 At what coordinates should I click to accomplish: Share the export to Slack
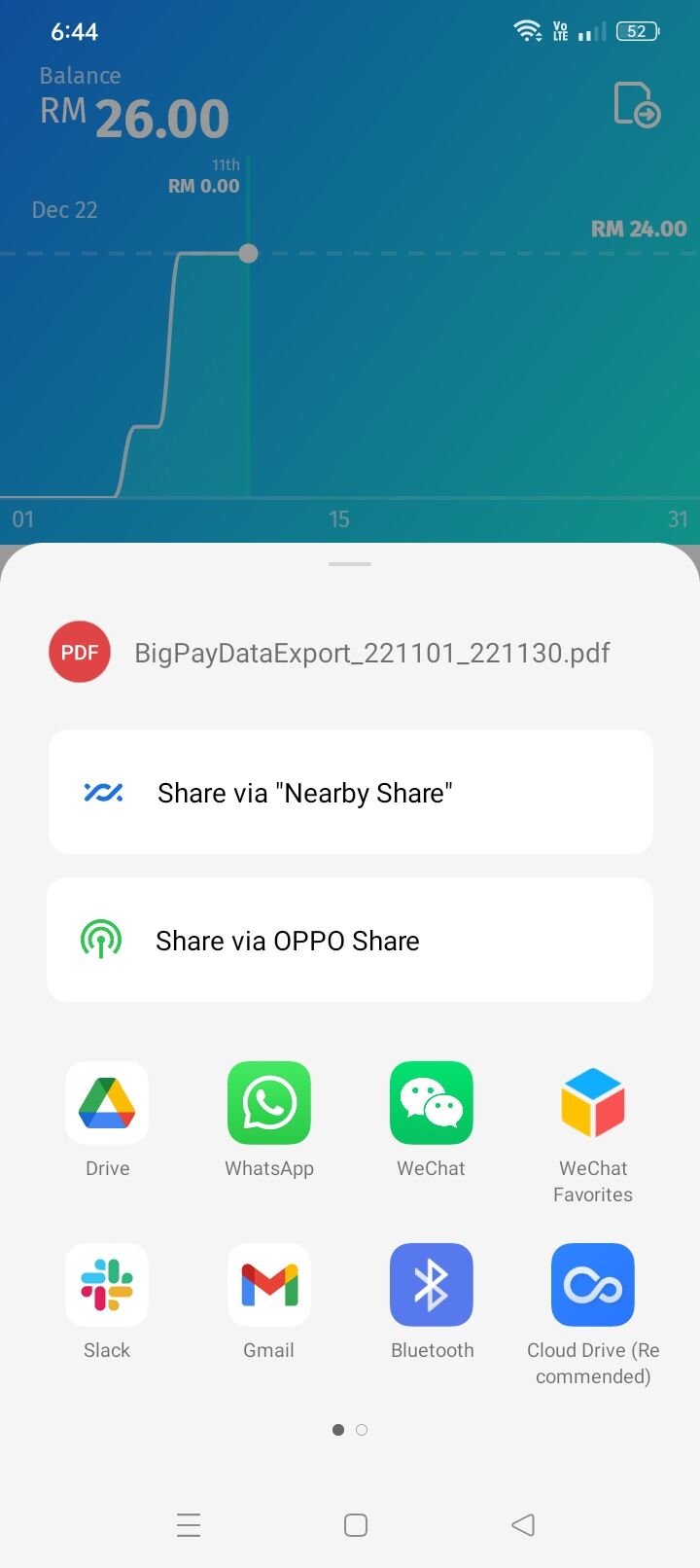(x=107, y=1286)
